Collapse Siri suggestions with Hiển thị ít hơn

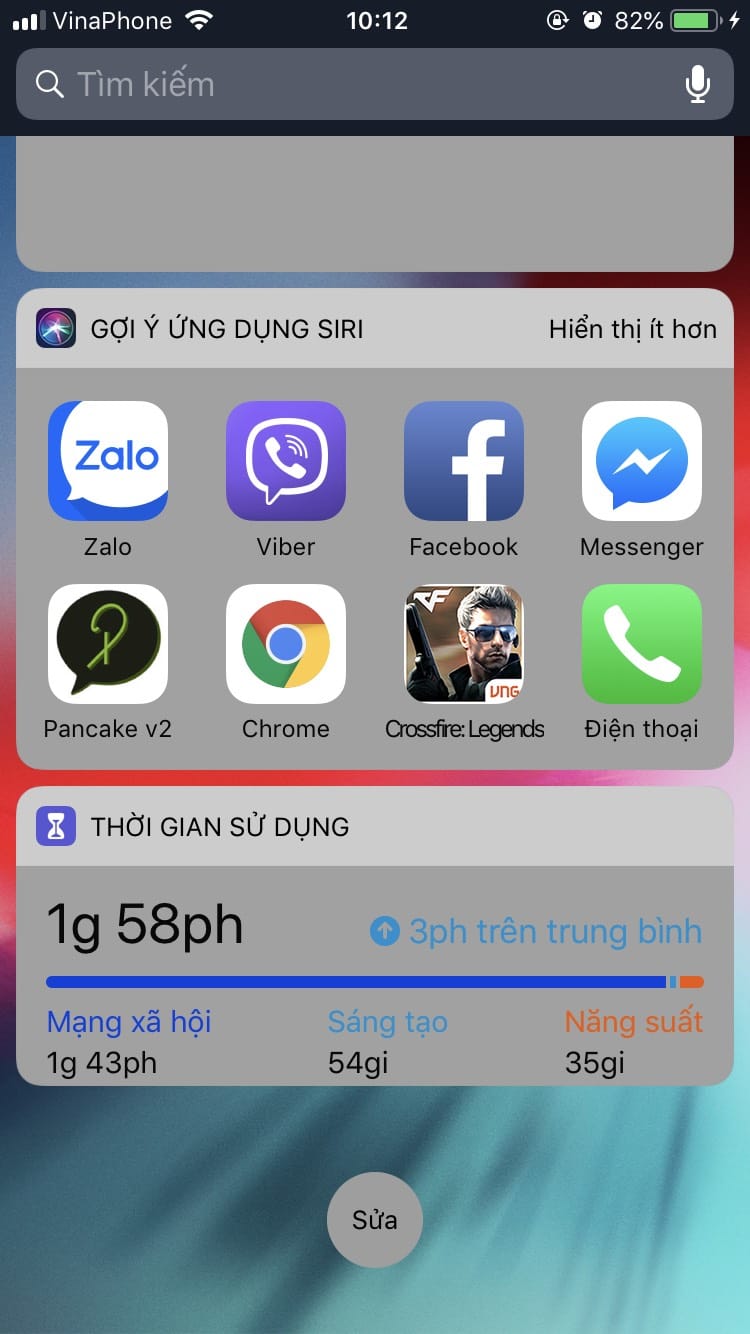point(632,329)
